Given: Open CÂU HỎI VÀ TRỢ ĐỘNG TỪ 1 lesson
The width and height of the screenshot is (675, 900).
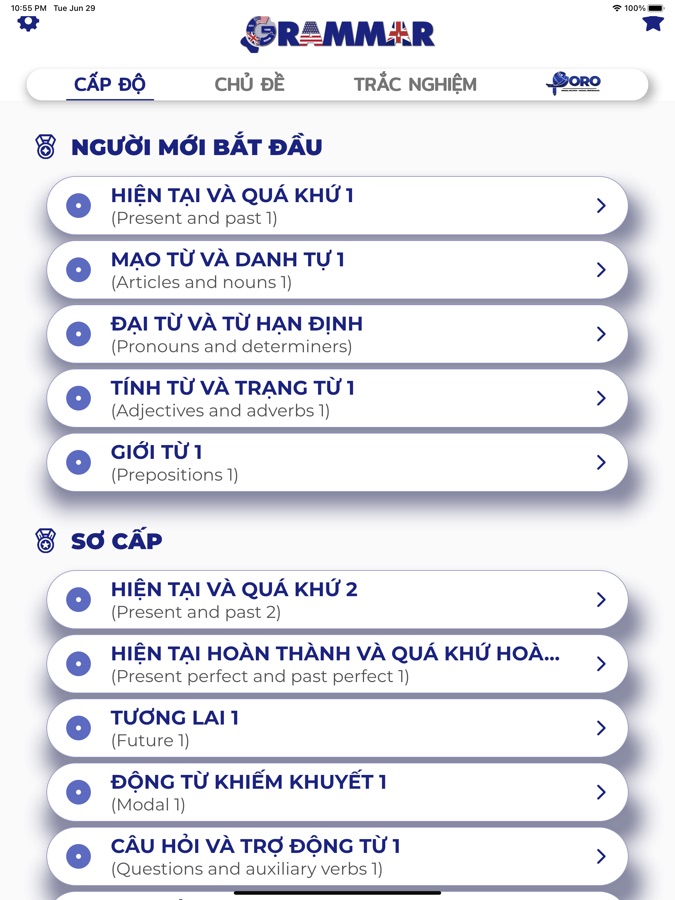Looking at the screenshot, I should (x=337, y=856).
